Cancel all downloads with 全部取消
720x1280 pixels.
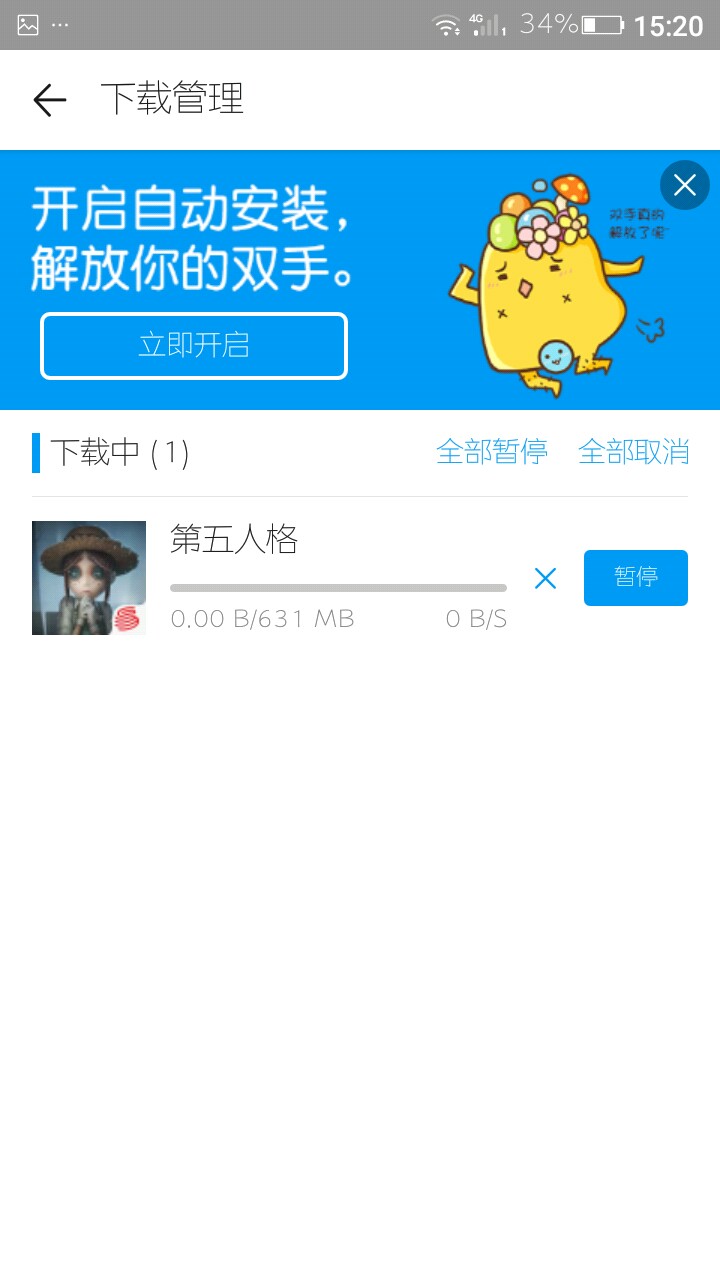634,452
